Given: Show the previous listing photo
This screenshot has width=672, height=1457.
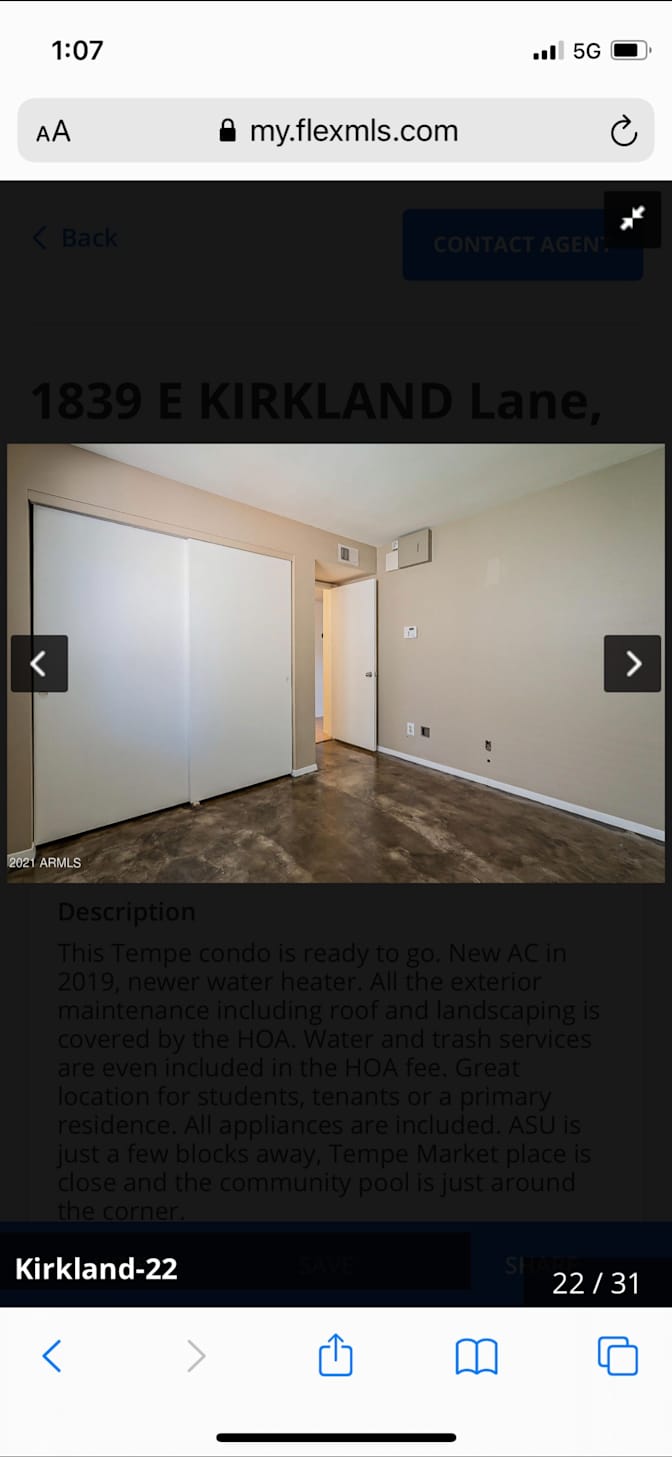Looking at the screenshot, I should point(39,664).
